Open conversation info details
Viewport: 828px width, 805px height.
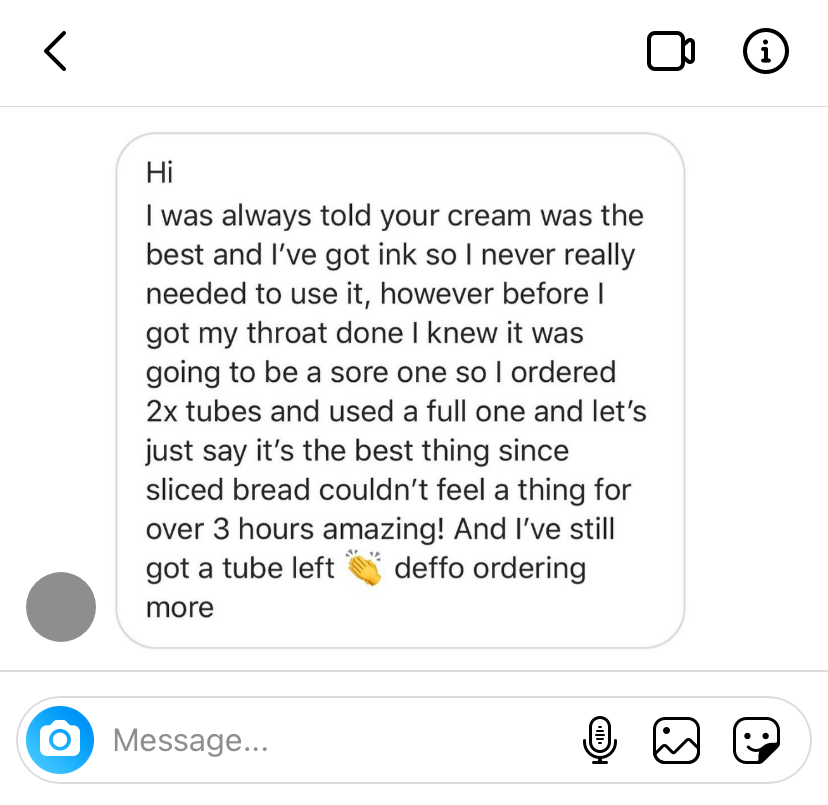(x=767, y=51)
